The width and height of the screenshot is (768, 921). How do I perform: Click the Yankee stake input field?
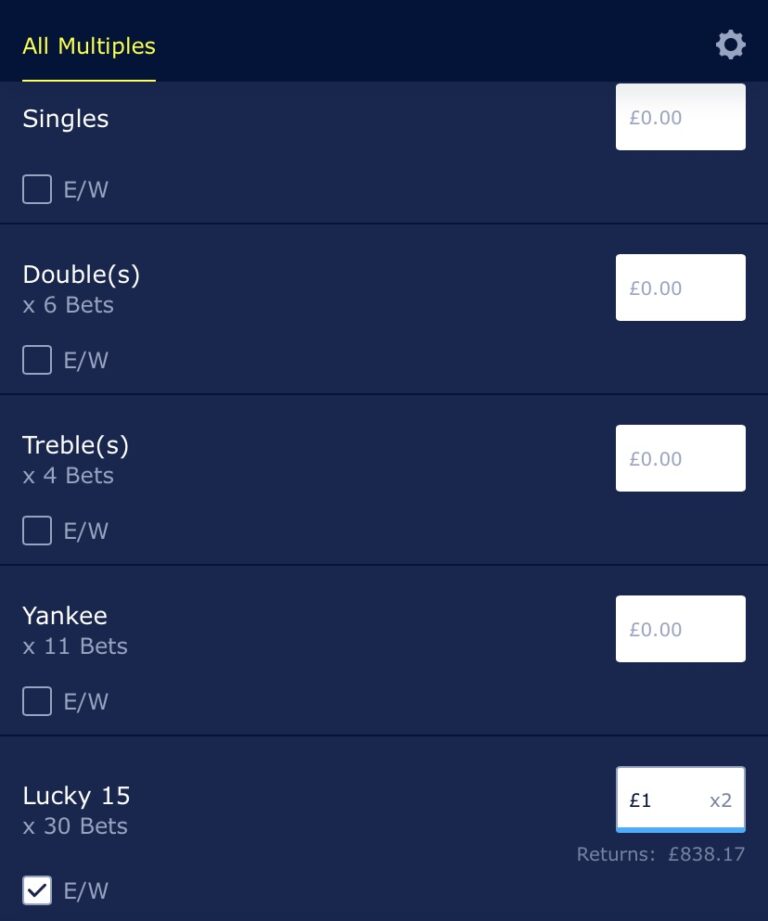coord(680,629)
